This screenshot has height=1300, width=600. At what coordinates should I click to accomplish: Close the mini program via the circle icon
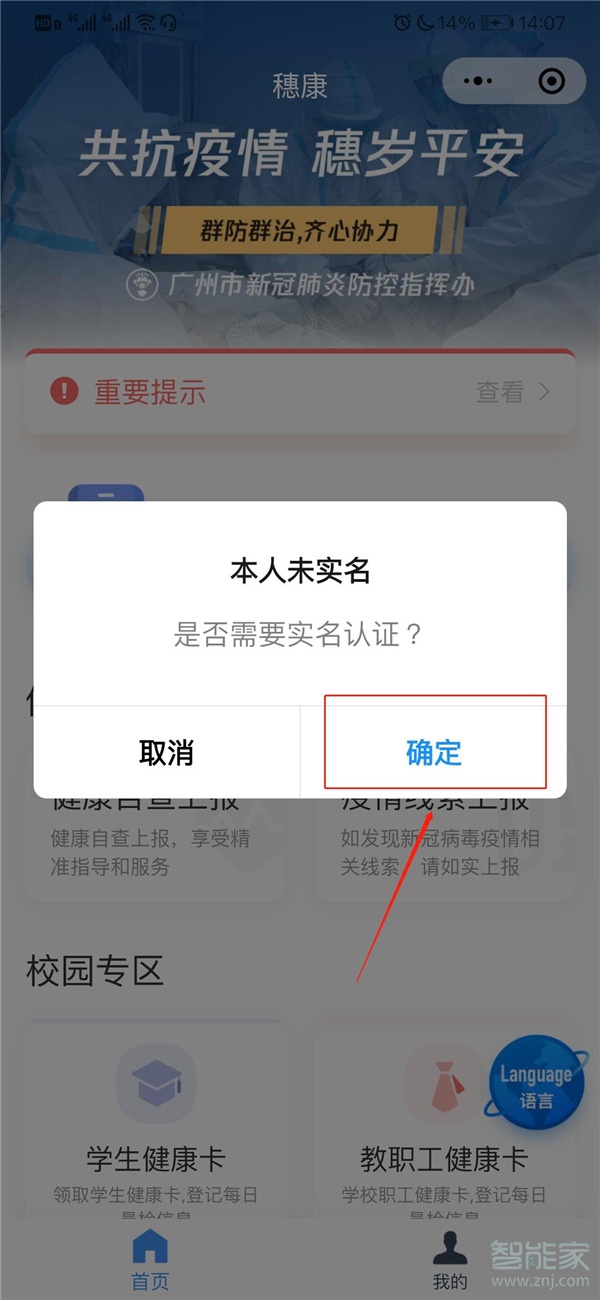pos(551,81)
